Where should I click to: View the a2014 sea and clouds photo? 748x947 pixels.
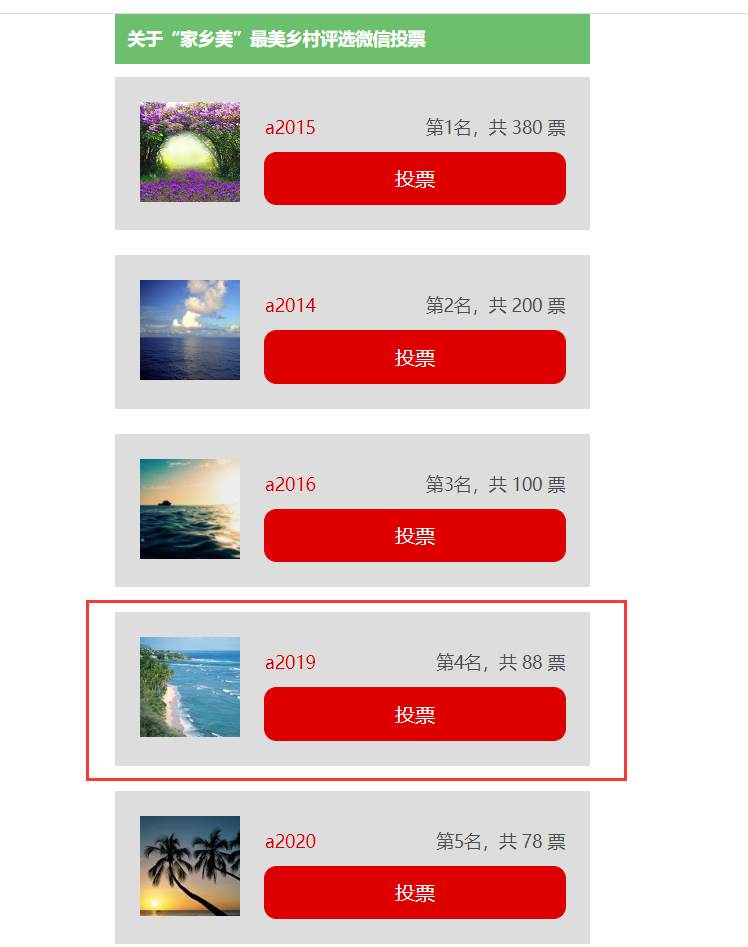point(190,330)
